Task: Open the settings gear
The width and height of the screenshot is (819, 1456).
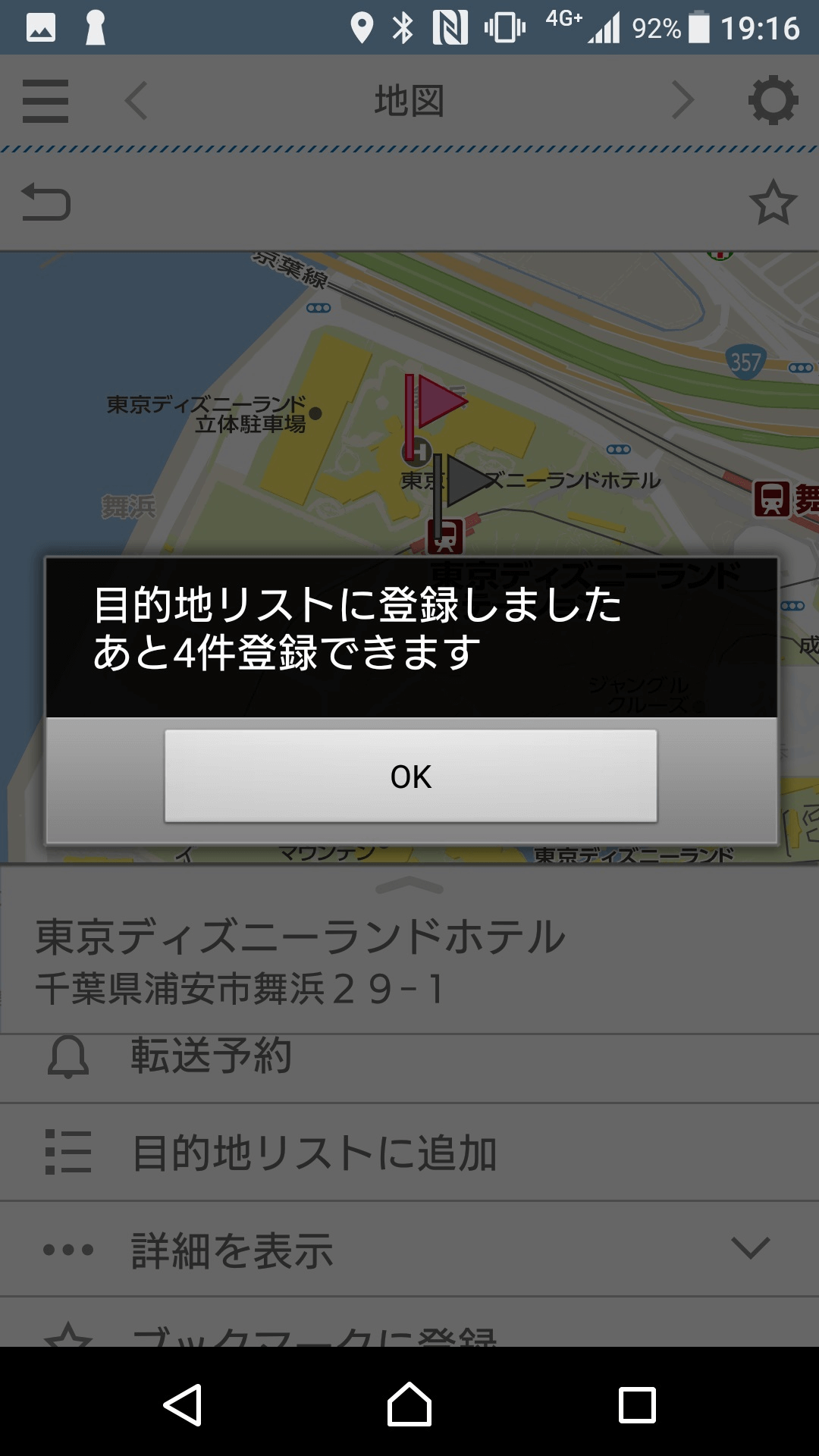Action: [x=773, y=100]
